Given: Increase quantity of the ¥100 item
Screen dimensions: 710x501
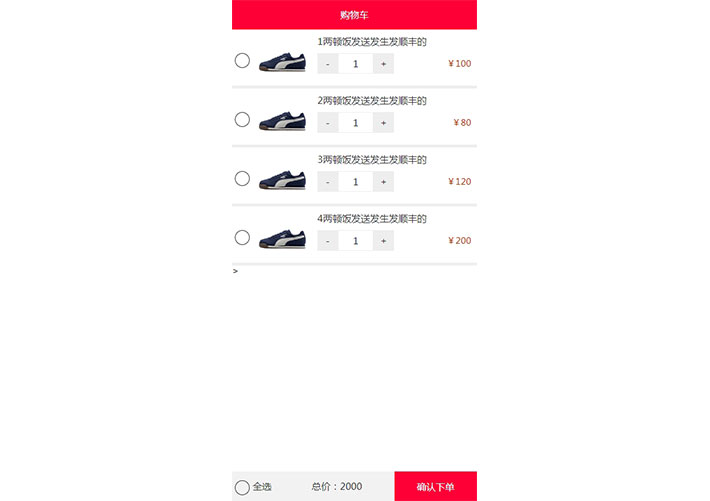Looking at the screenshot, I should [383, 64].
